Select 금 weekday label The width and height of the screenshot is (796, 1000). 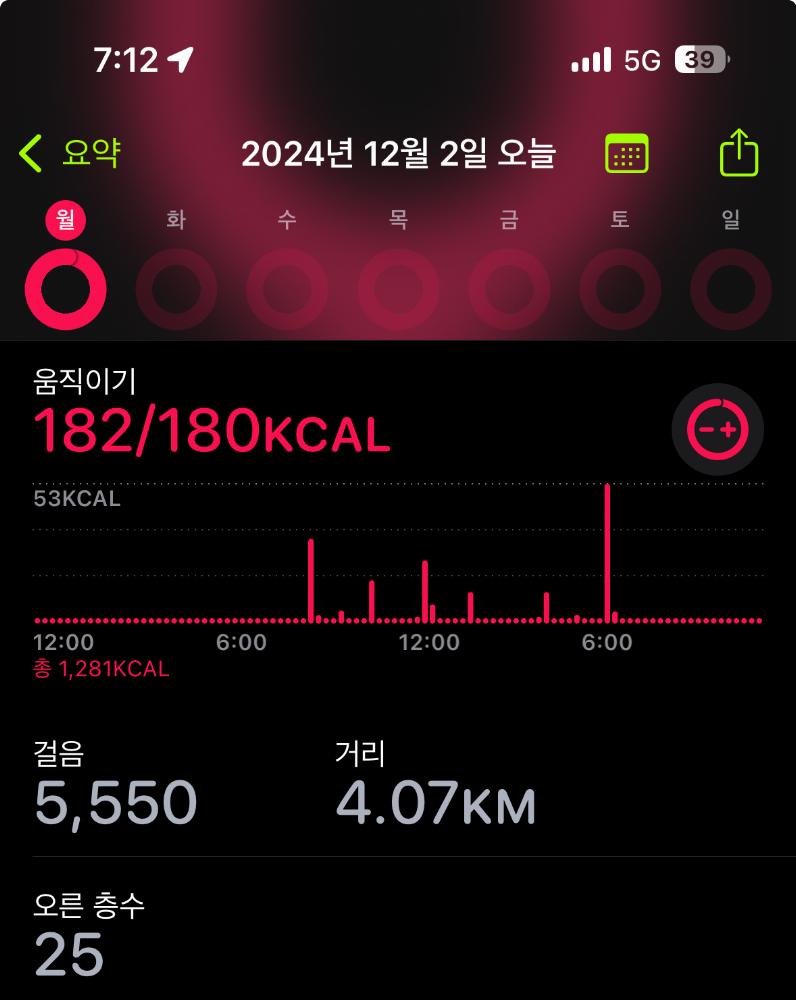(x=511, y=220)
